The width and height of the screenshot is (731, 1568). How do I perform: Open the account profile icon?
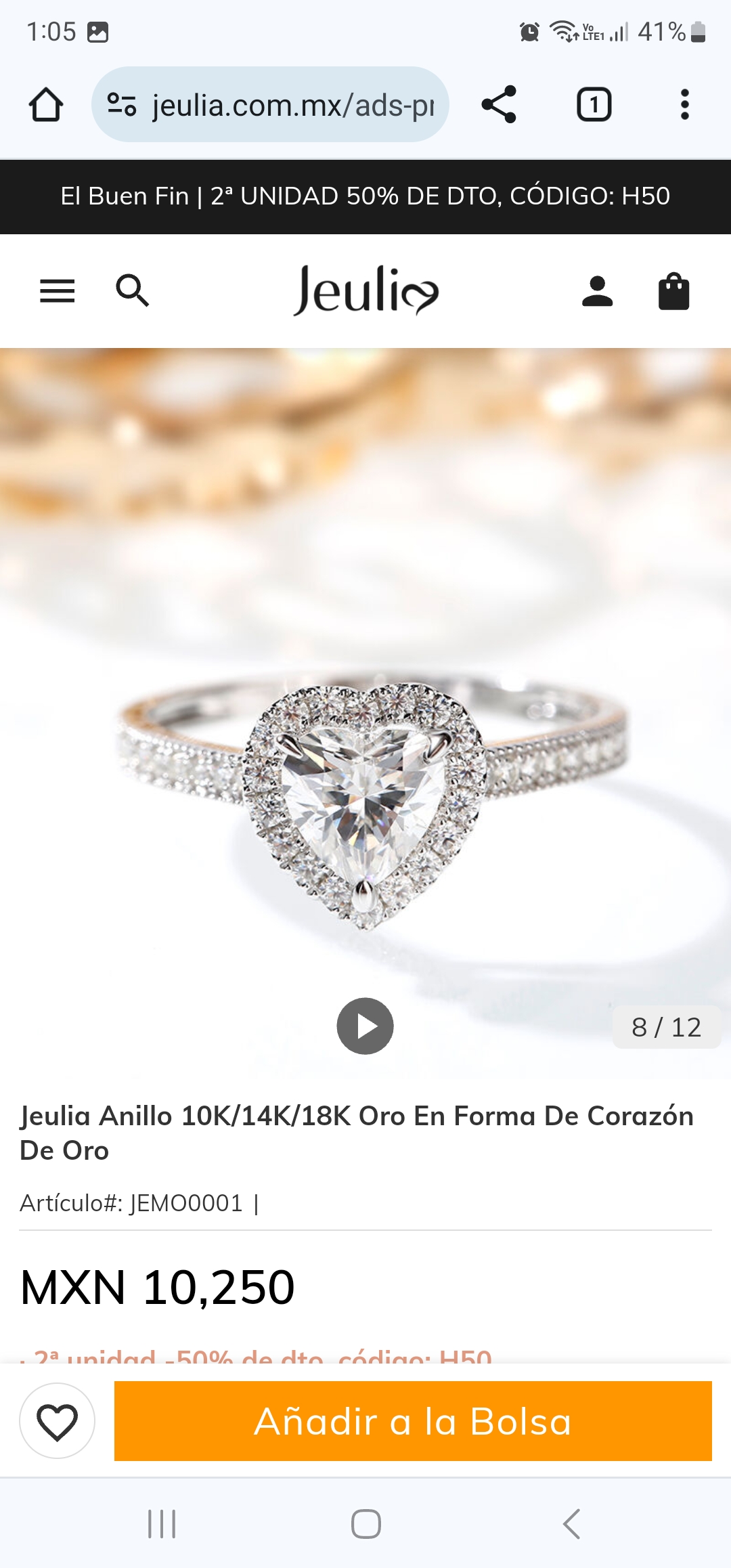click(598, 291)
